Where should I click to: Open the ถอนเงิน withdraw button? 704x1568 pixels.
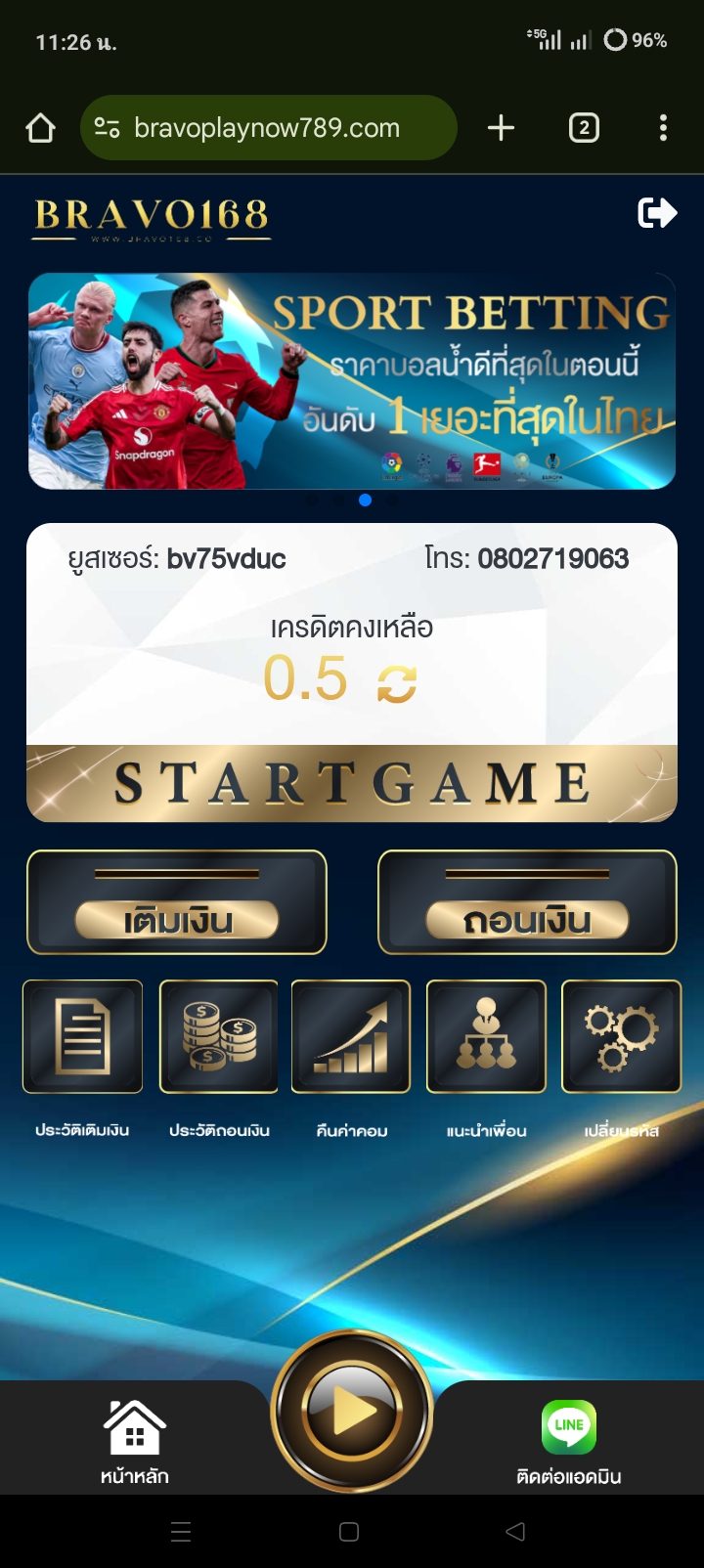point(527,902)
